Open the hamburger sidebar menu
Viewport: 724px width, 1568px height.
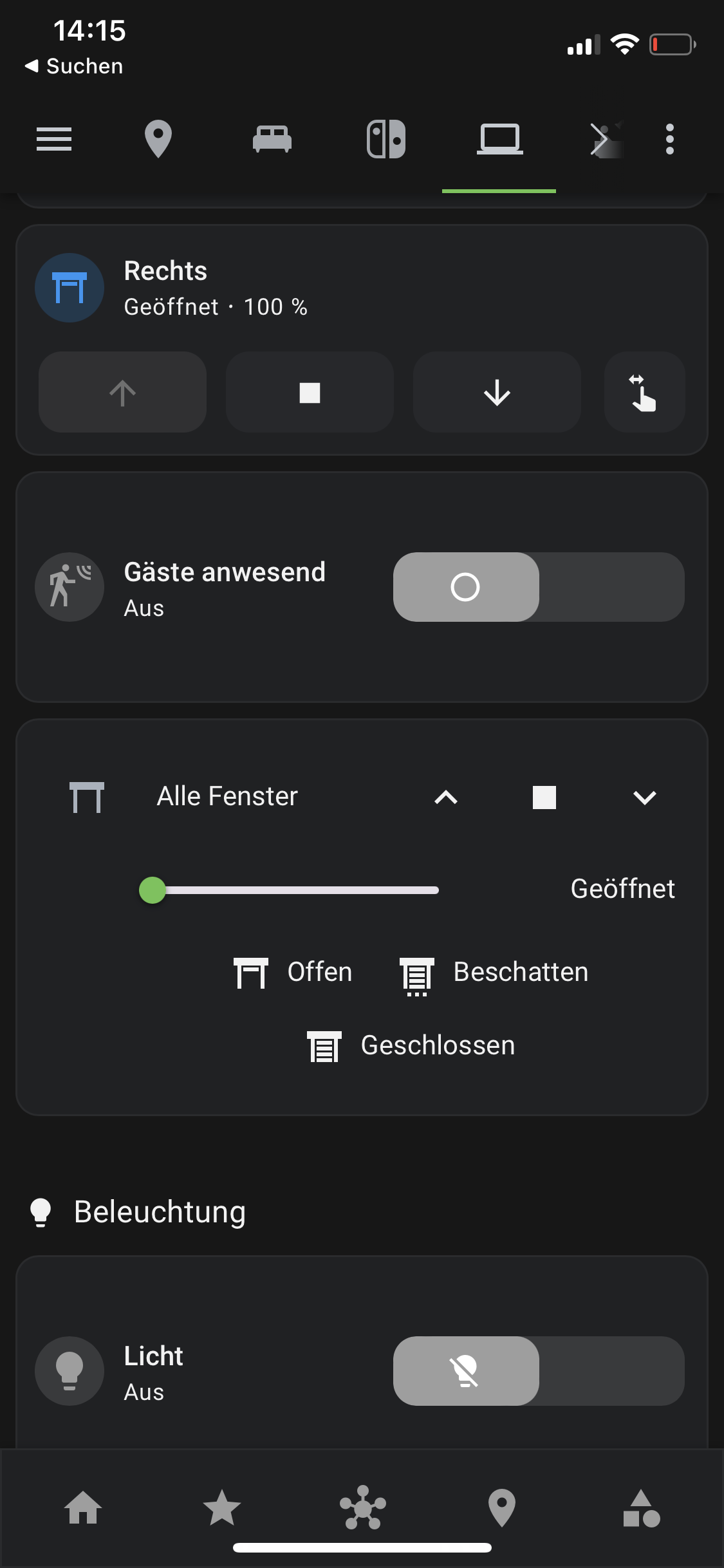point(54,139)
